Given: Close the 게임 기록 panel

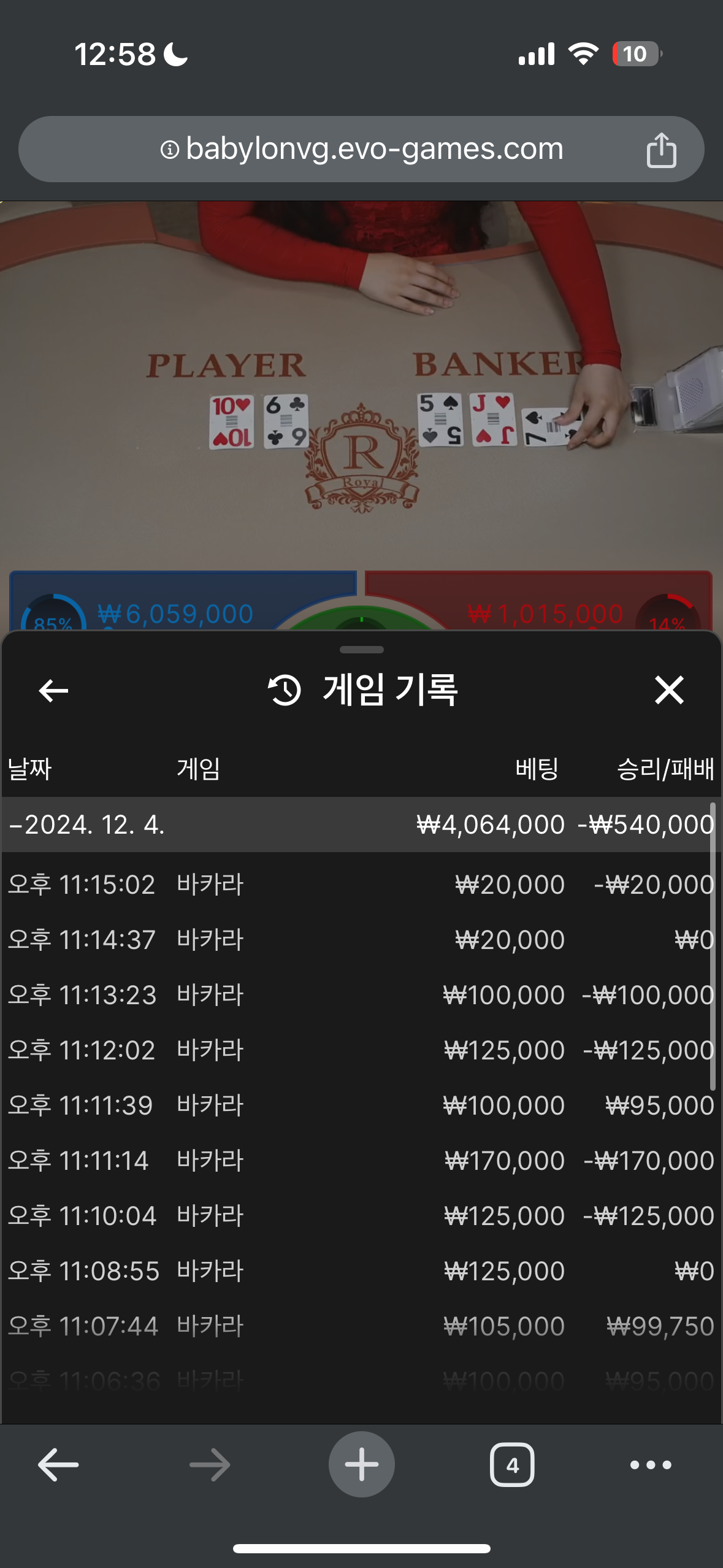Looking at the screenshot, I should pyautogui.click(x=668, y=690).
